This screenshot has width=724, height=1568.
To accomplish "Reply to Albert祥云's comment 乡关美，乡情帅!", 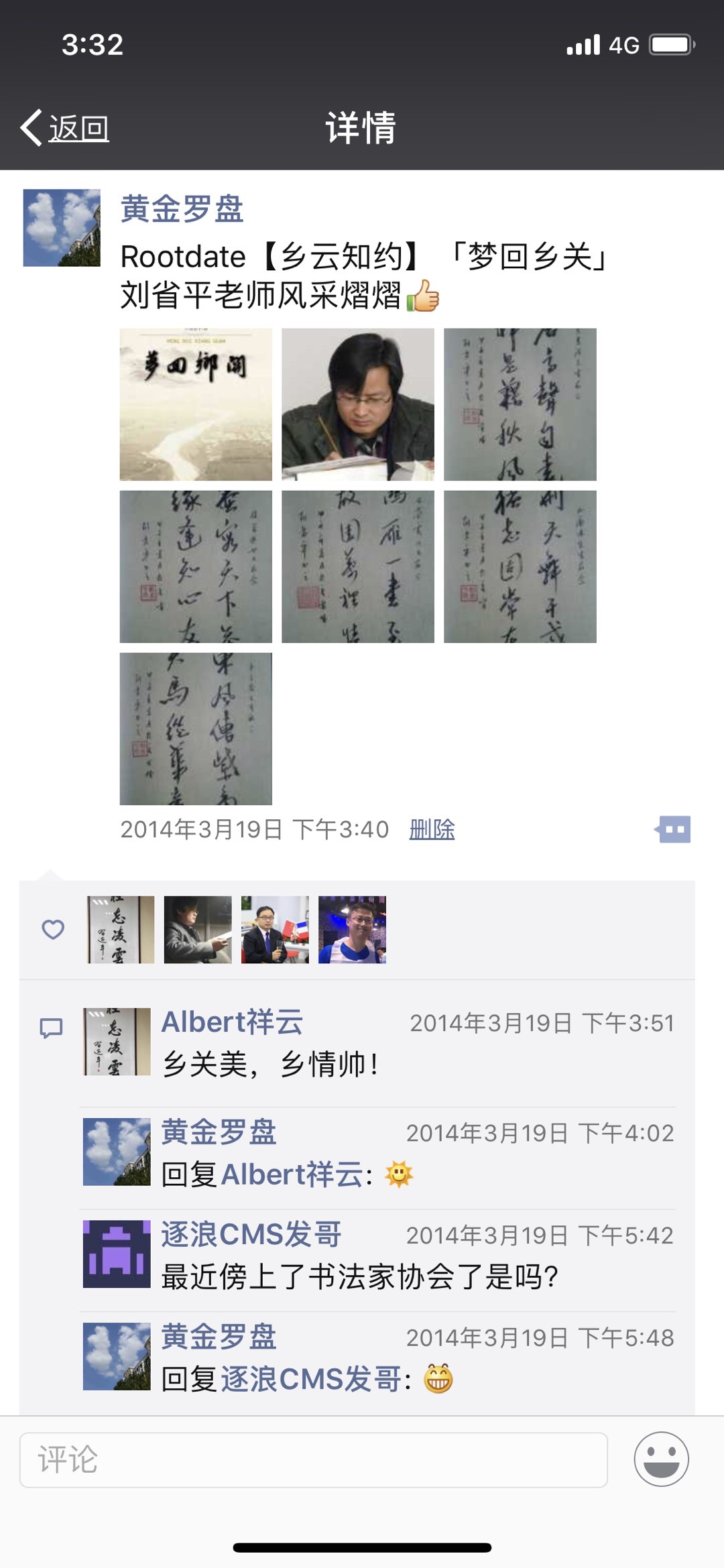I will click(271, 1065).
